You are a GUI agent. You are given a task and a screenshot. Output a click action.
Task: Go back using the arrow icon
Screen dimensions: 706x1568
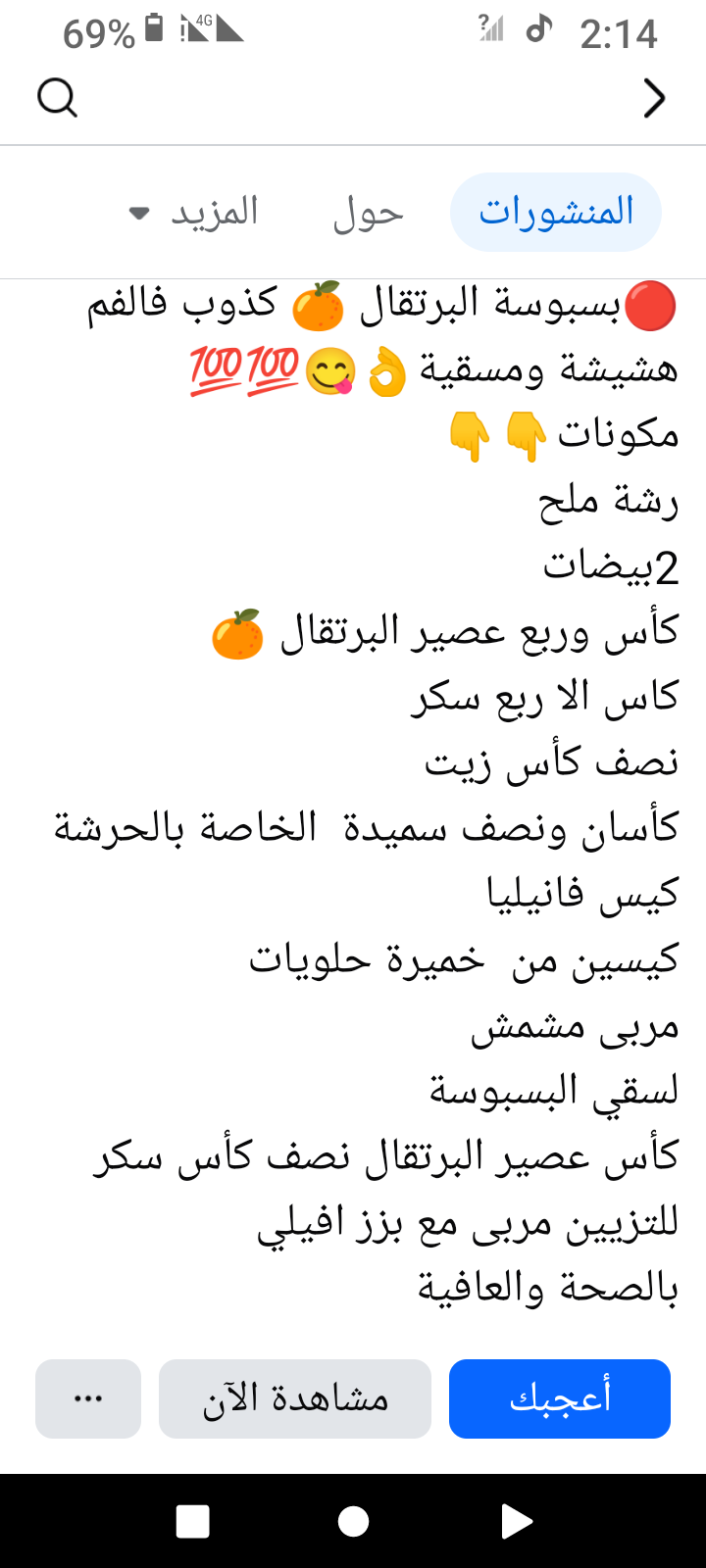coord(654,97)
